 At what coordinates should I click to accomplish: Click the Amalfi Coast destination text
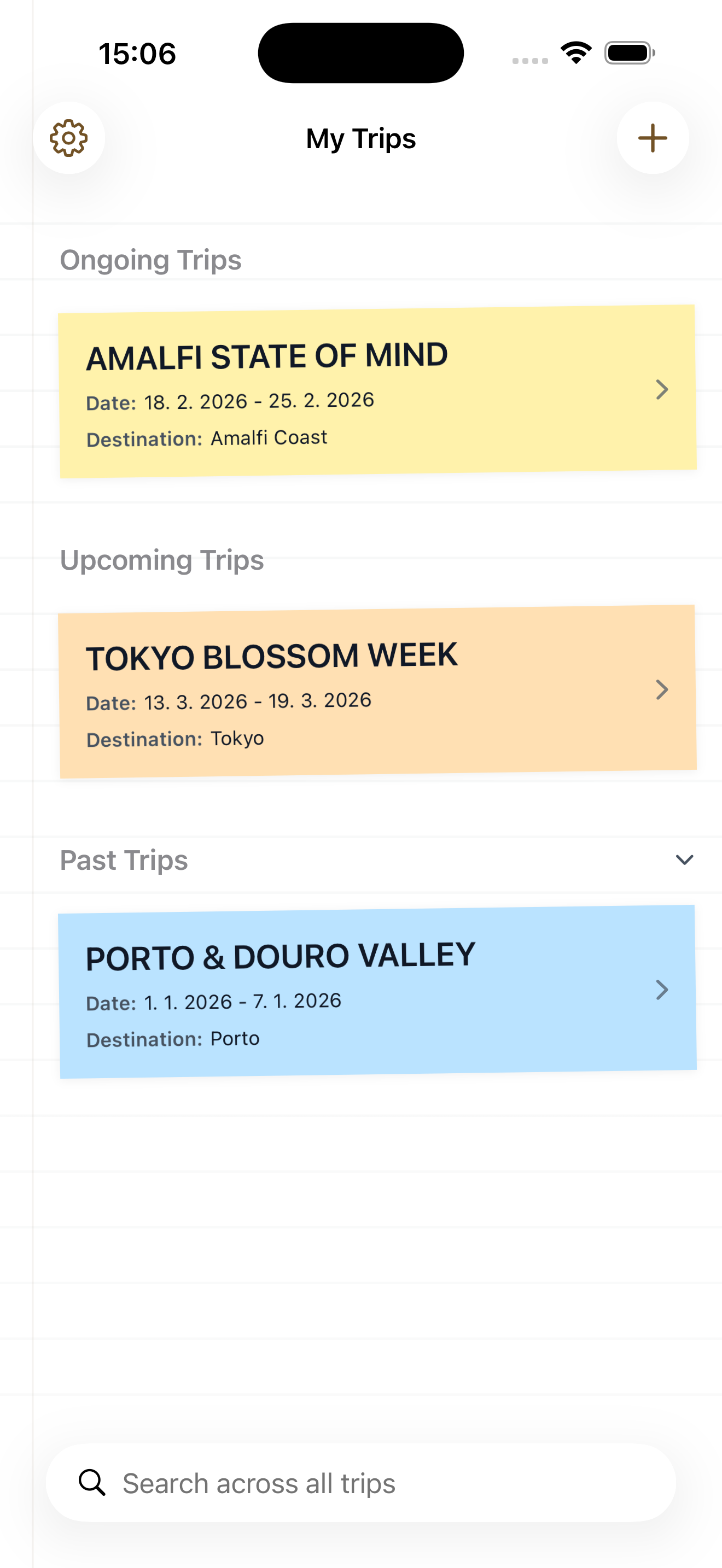269,437
